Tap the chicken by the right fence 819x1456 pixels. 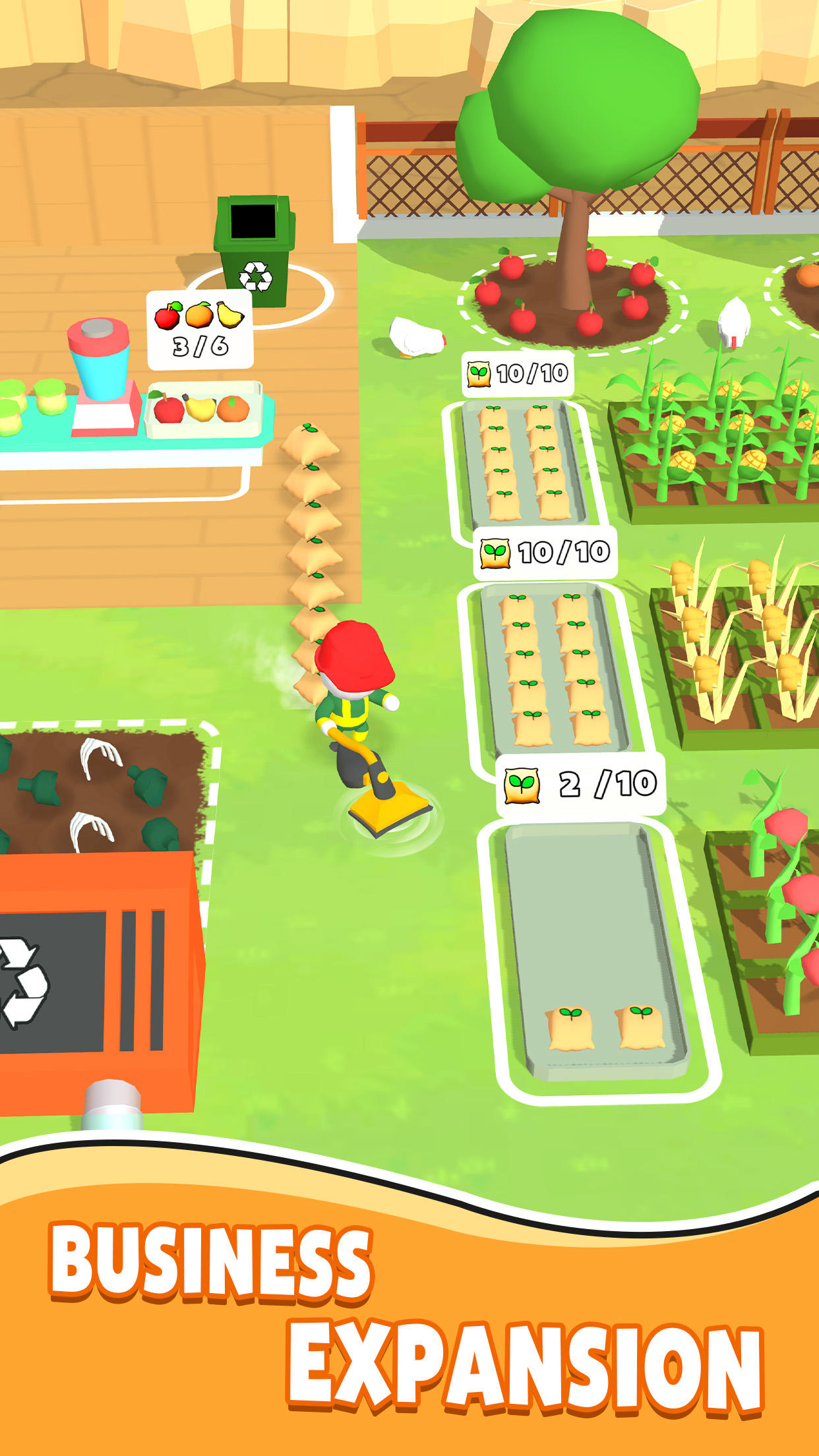735,320
